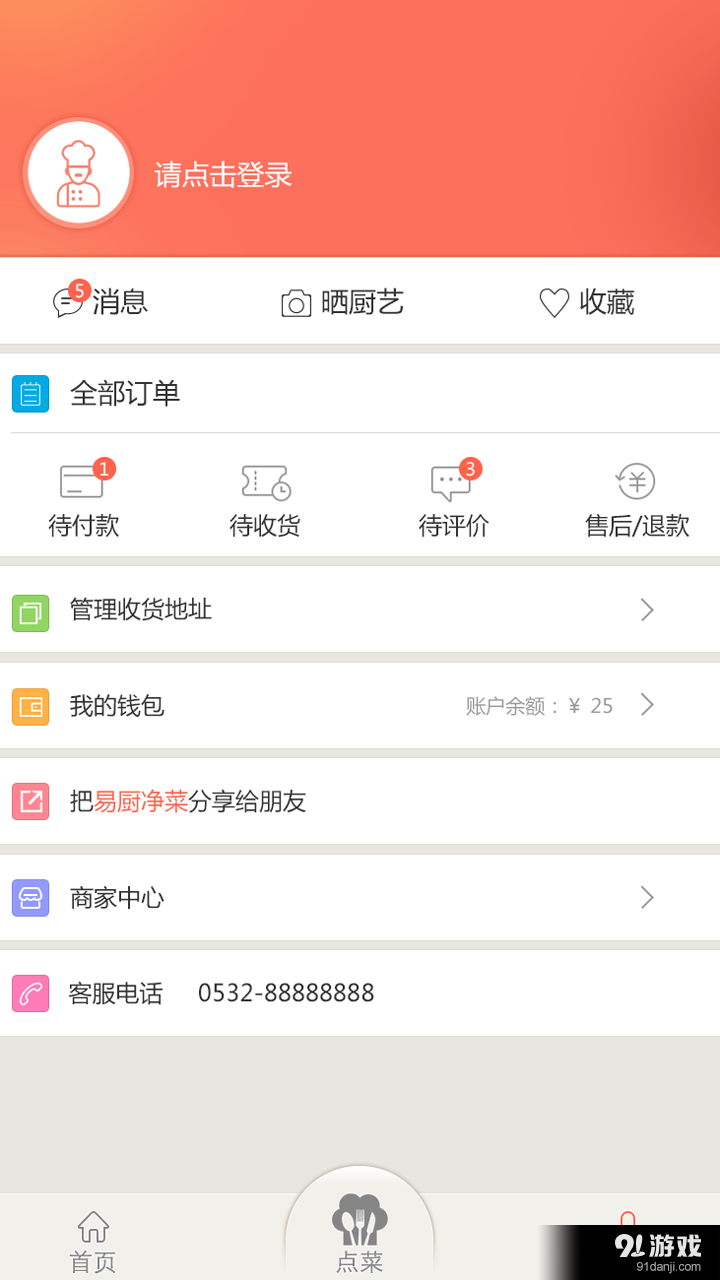Image resolution: width=720 pixels, height=1280 pixels.
Task: Dial the 0532-88888888 service number
Action: 286,992
